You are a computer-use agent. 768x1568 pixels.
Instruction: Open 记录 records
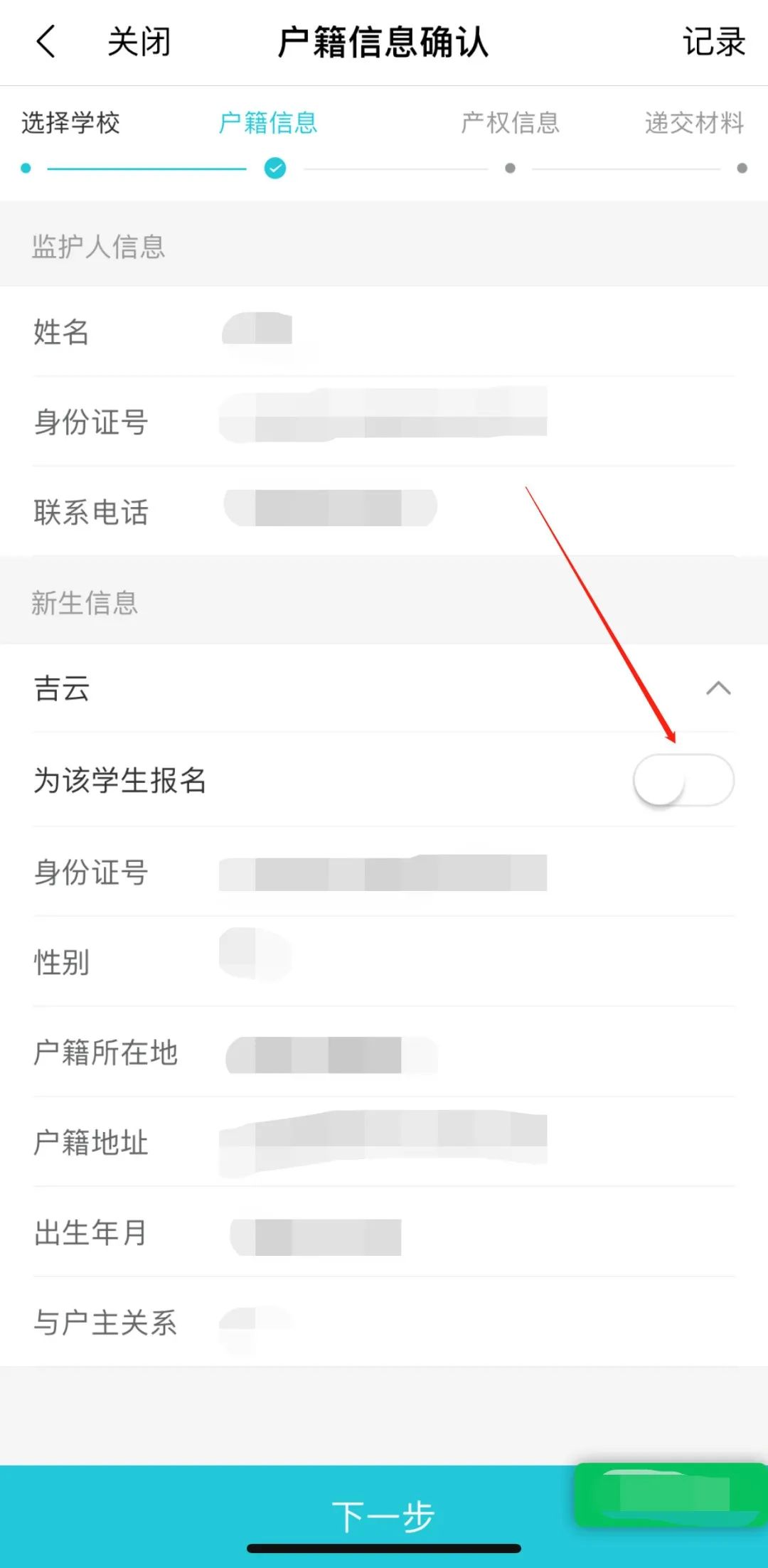[713, 42]
